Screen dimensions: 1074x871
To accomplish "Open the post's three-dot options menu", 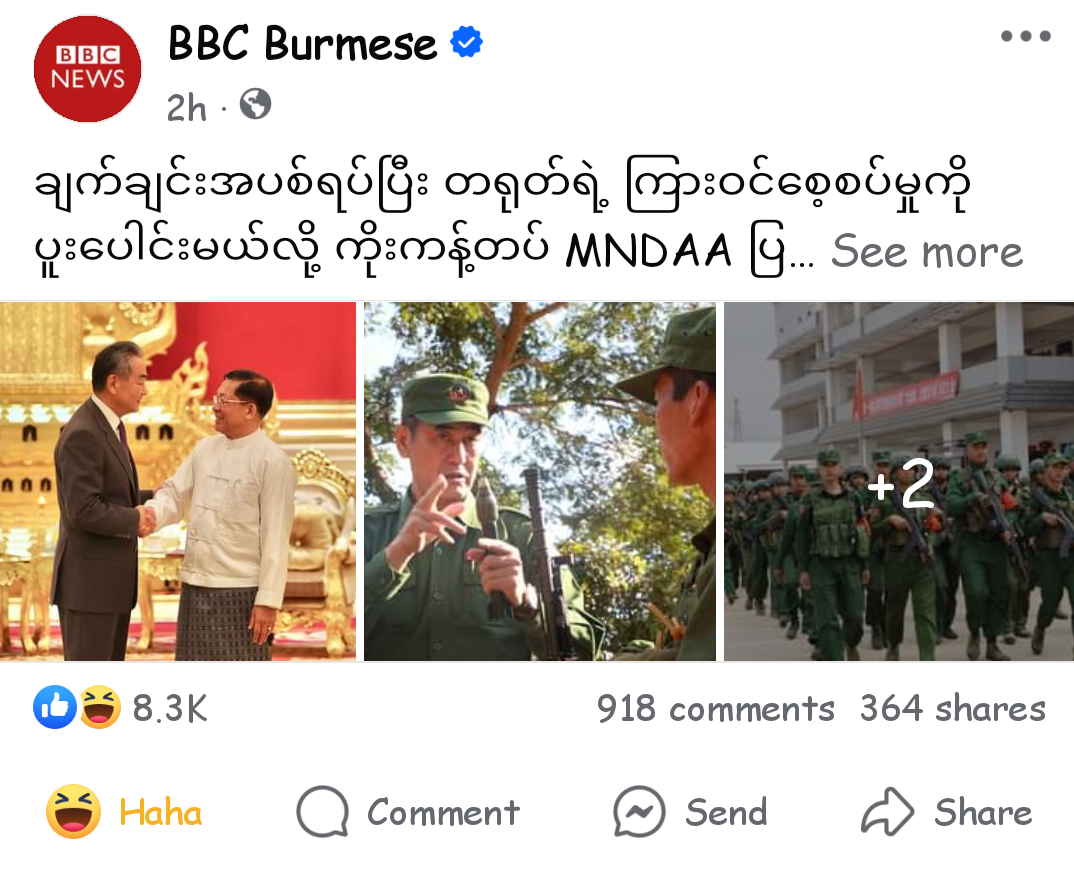I will point(1025,37).
